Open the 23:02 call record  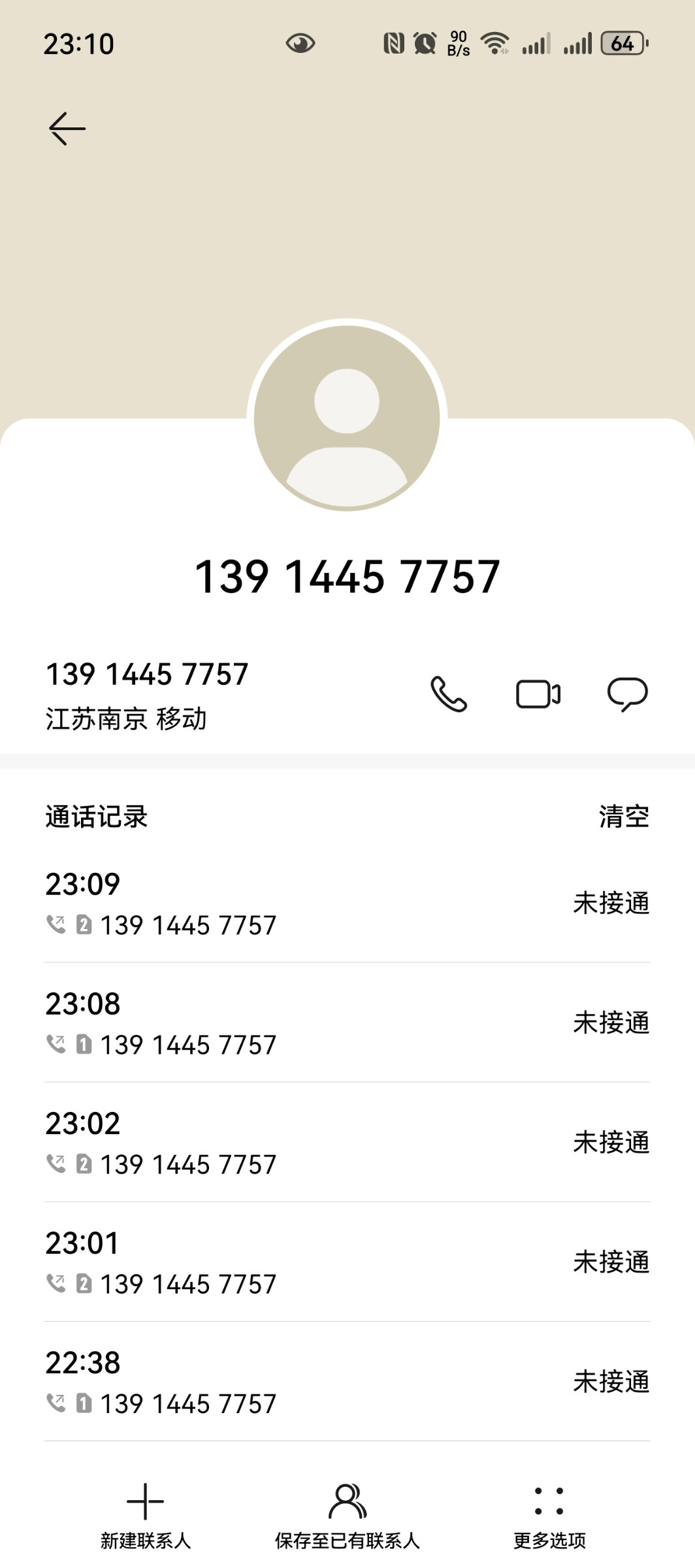coord(346,1143)
